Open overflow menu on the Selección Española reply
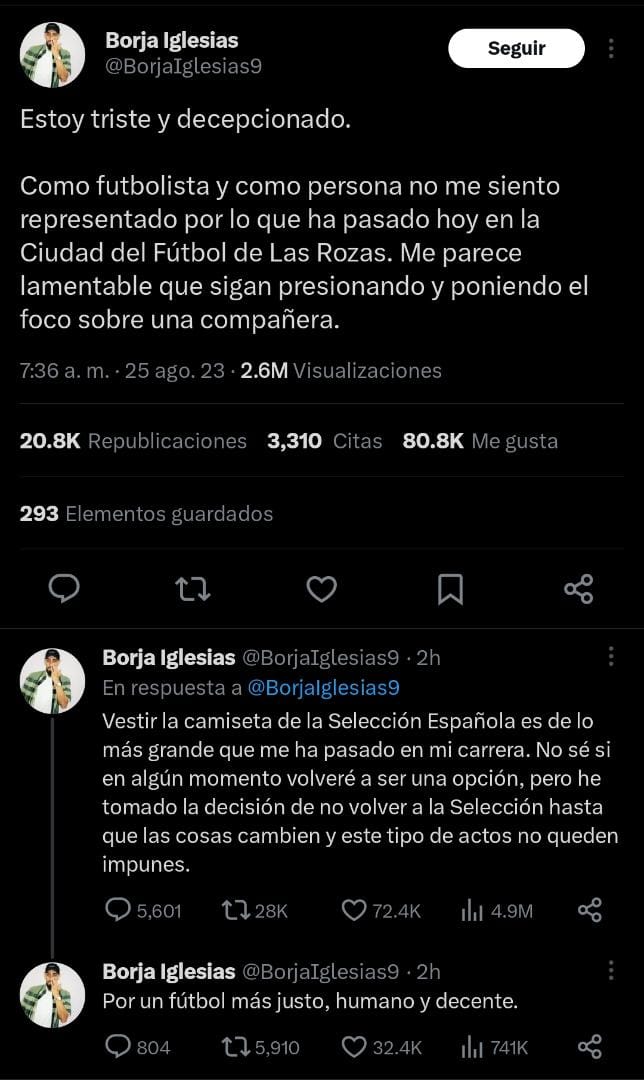The width and height of the screenshot is (644, 1080). [611, 657]
